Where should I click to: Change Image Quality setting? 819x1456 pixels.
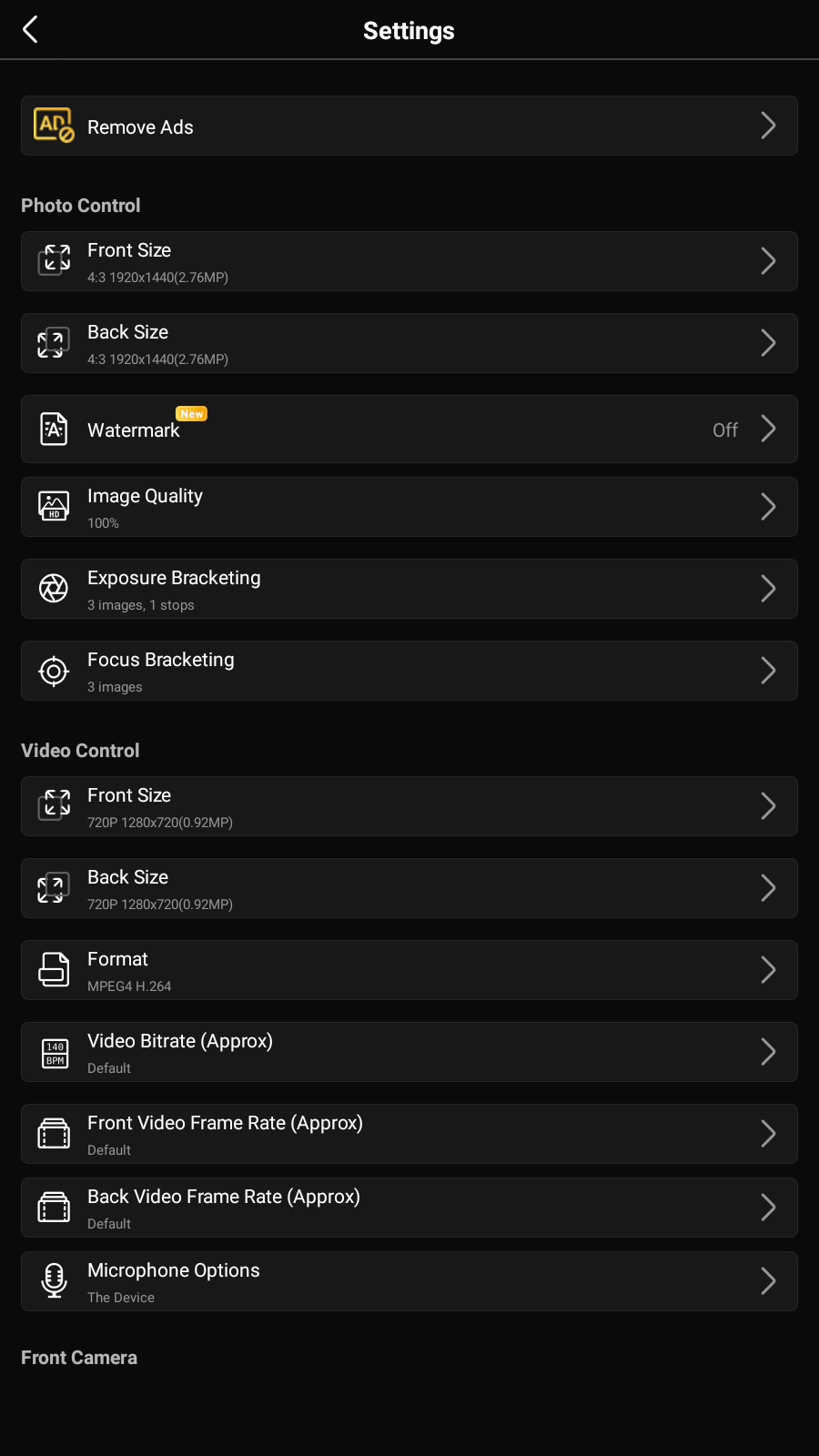click(409, 507)
